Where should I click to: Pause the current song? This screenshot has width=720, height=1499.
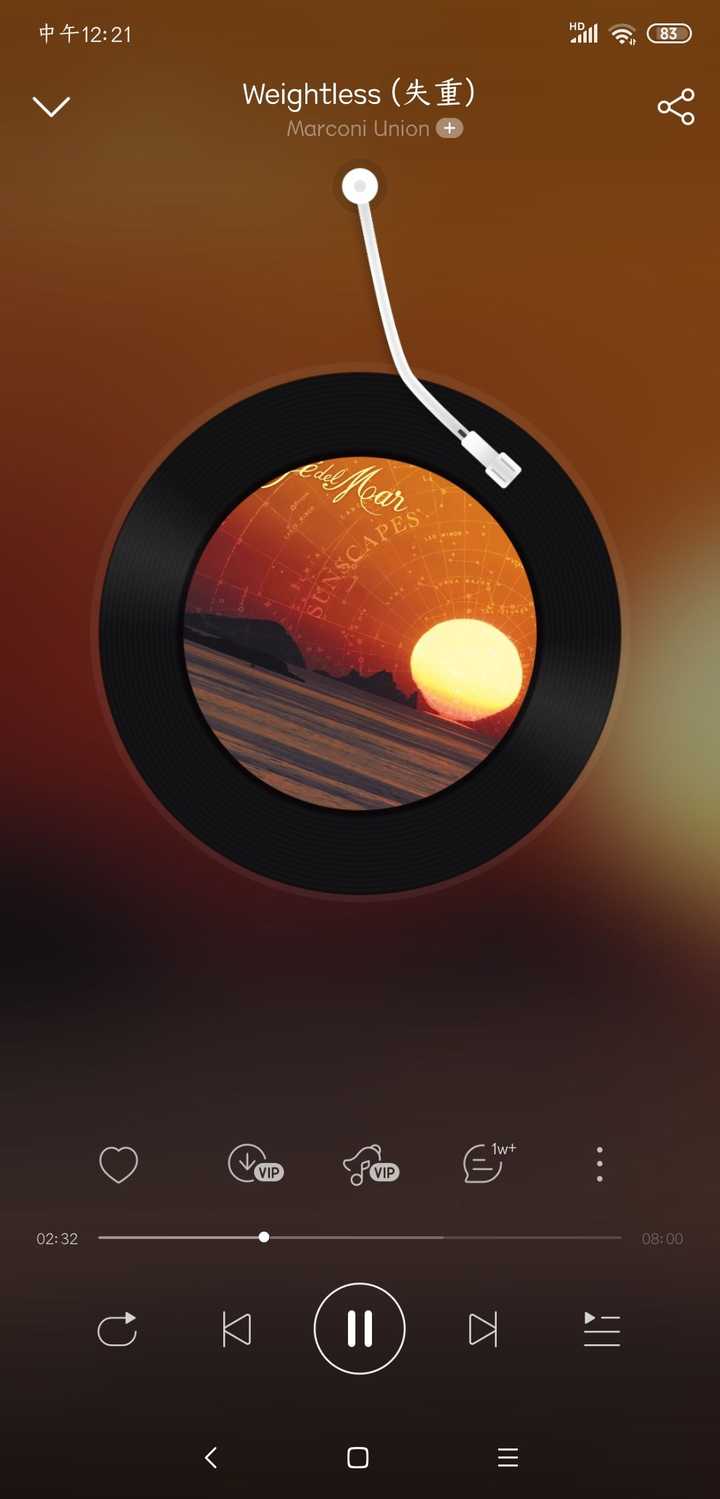(359, 1329)
